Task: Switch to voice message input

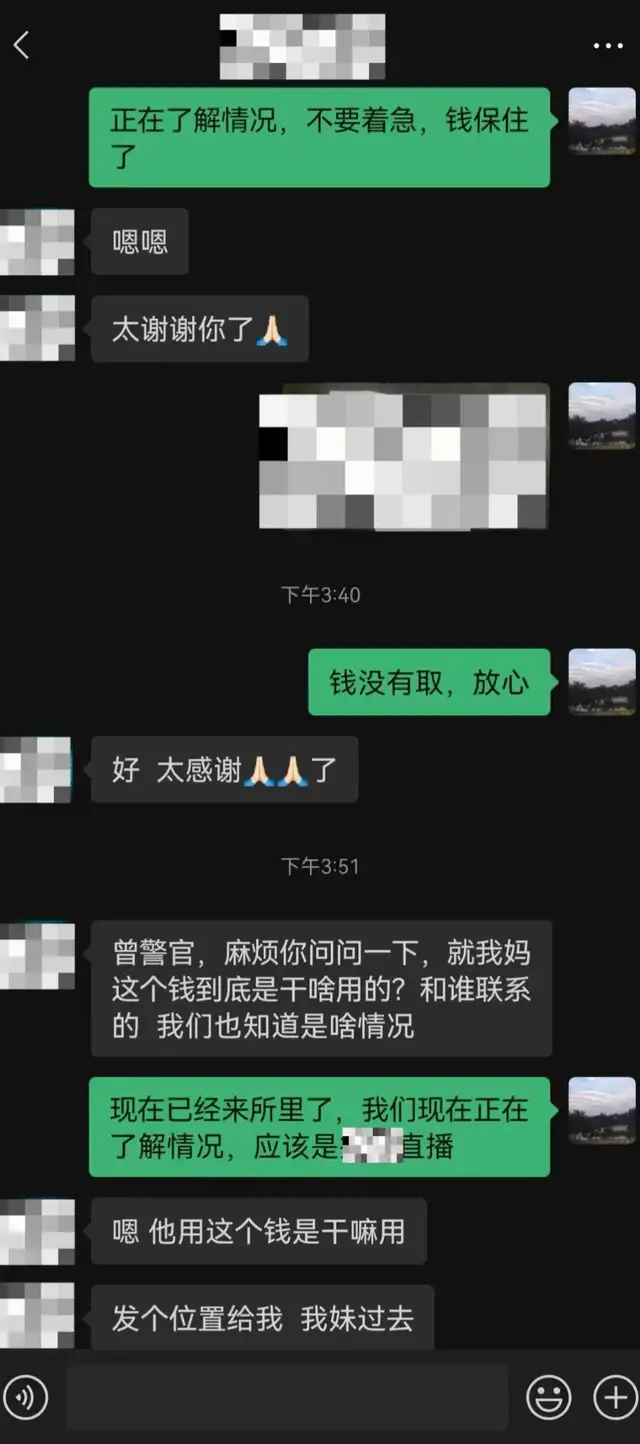Action: click(x=26, y=1396)
